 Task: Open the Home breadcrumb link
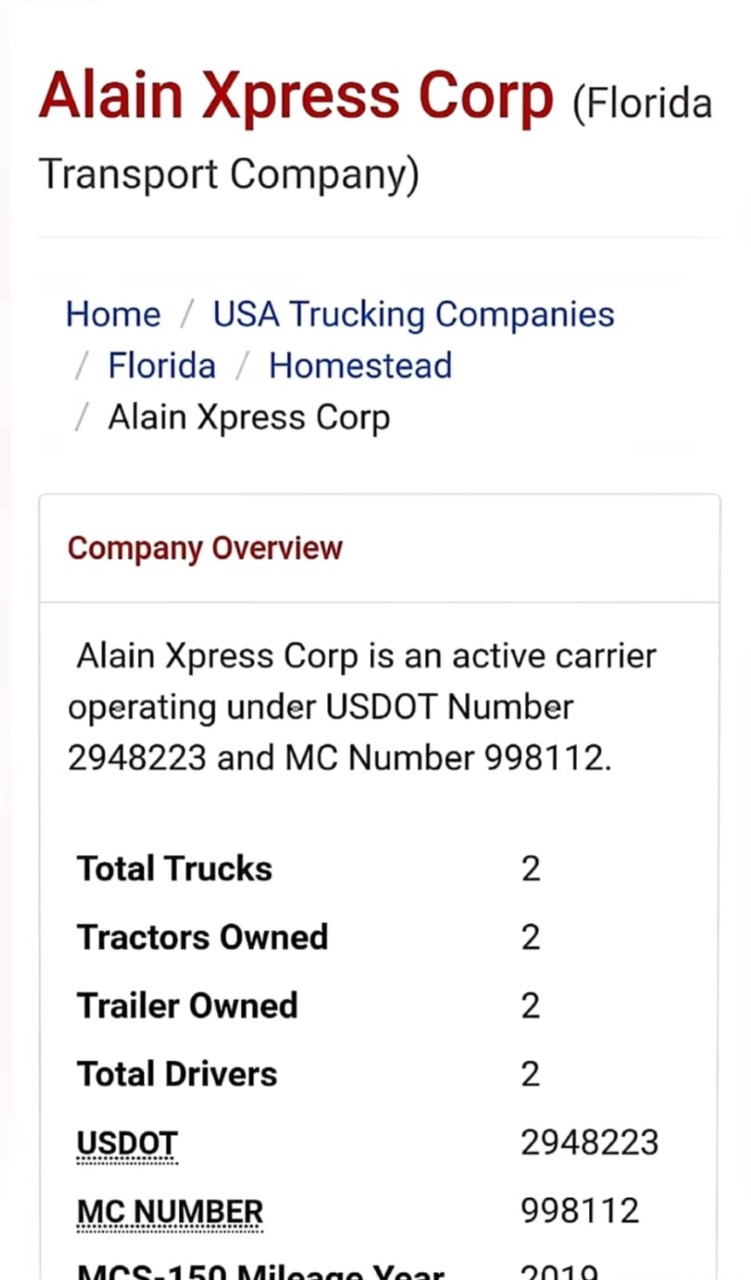112,314
